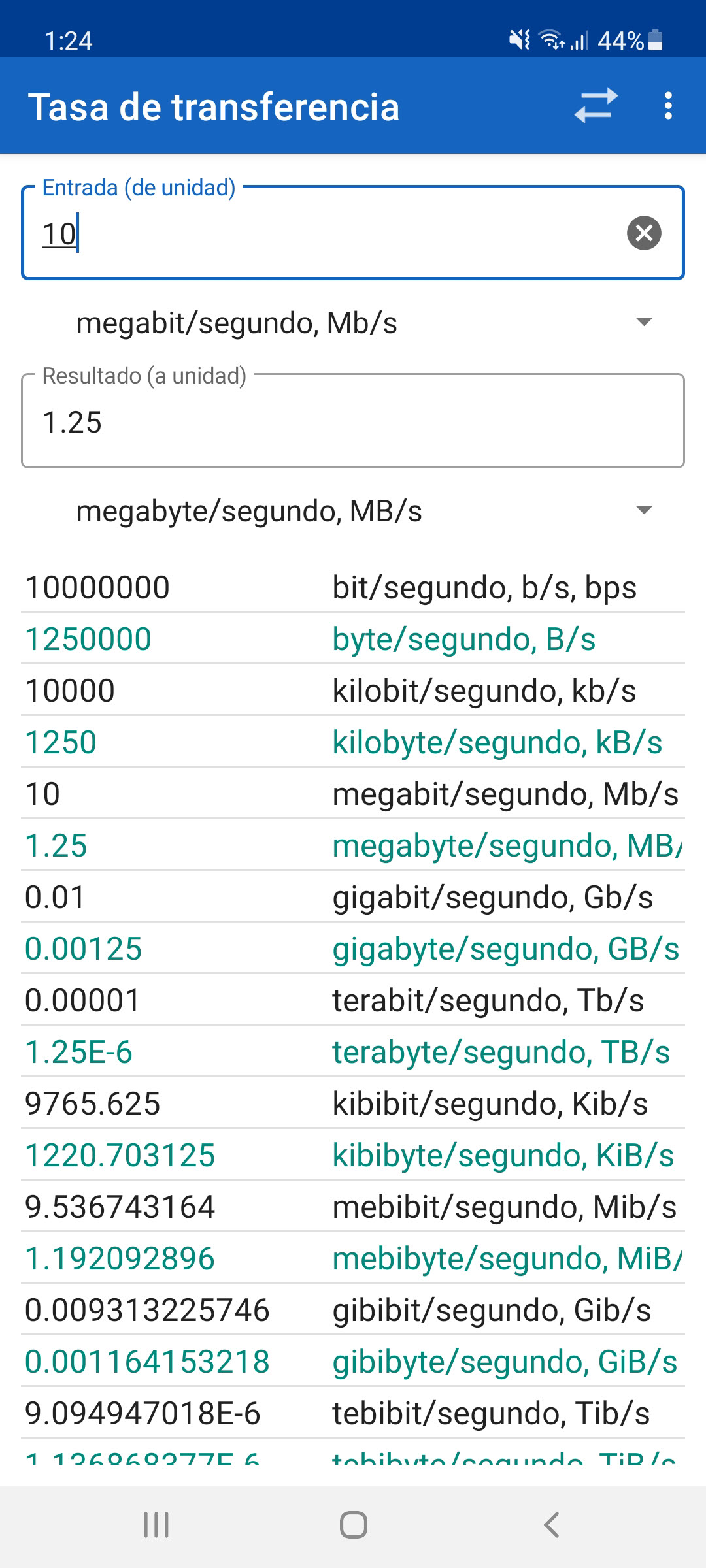706x1568 pixels.
Task: Pick the gigabyte/segundo, GB/s row
Action: click(x=353, y=948)
